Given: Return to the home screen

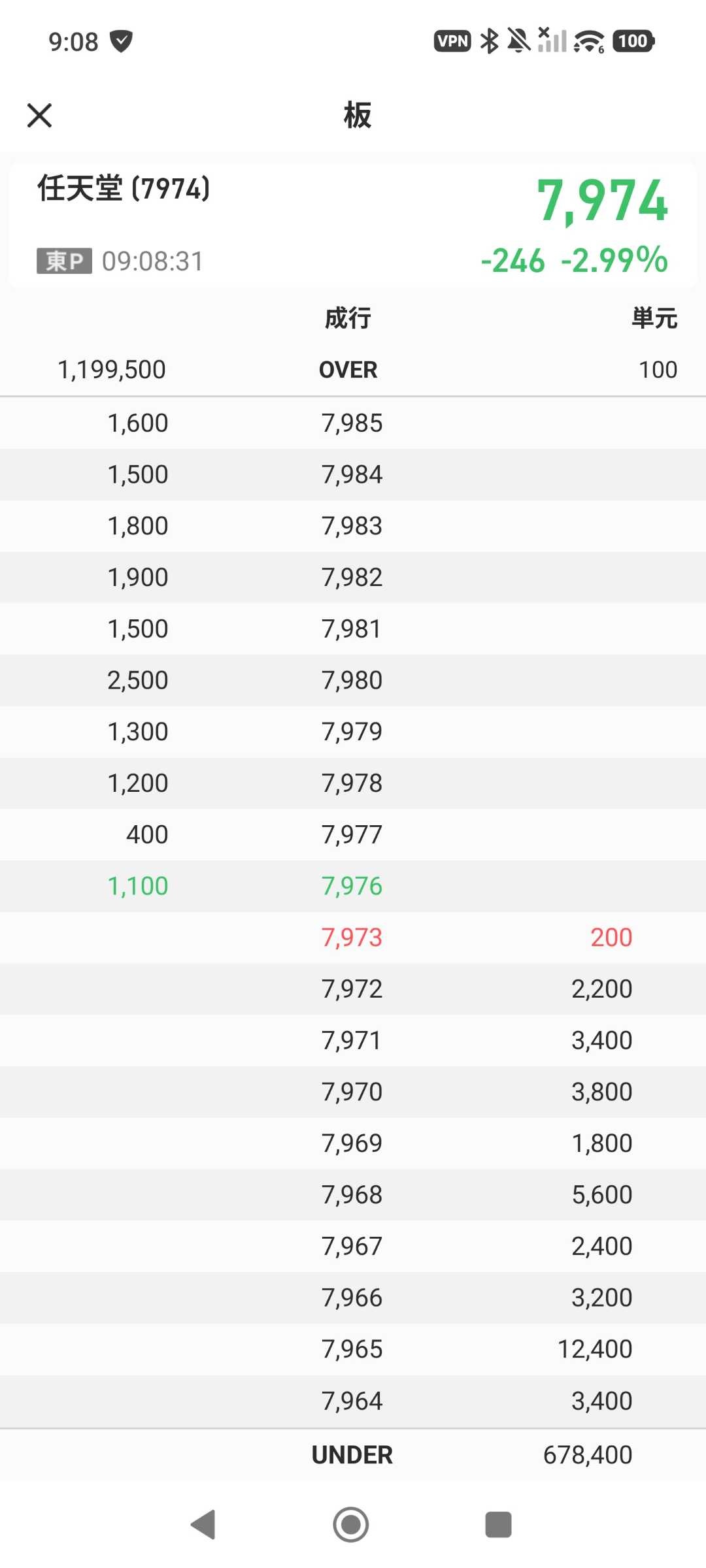Looking at the screenshot, I should tap(351, 1525).
